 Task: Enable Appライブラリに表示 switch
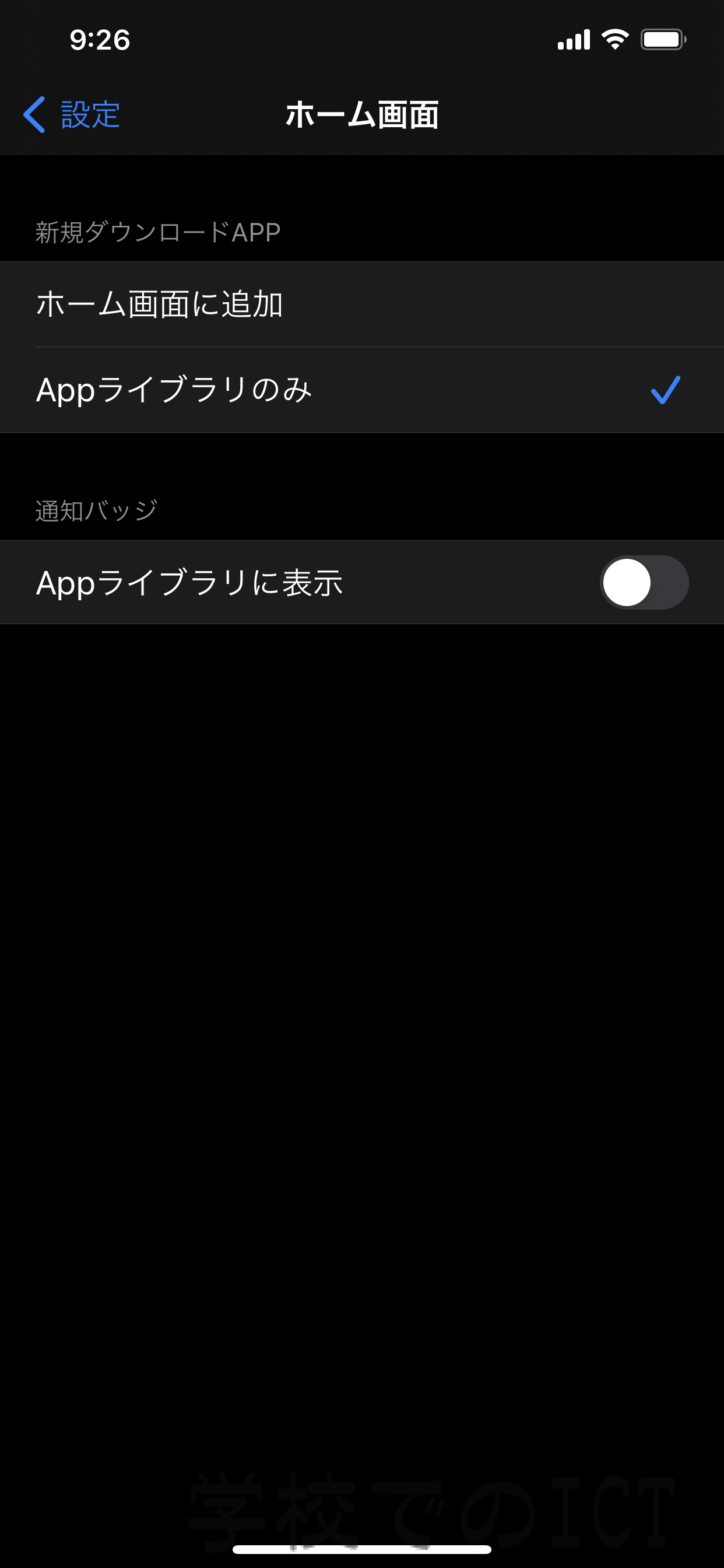click(x=644, y=583)
